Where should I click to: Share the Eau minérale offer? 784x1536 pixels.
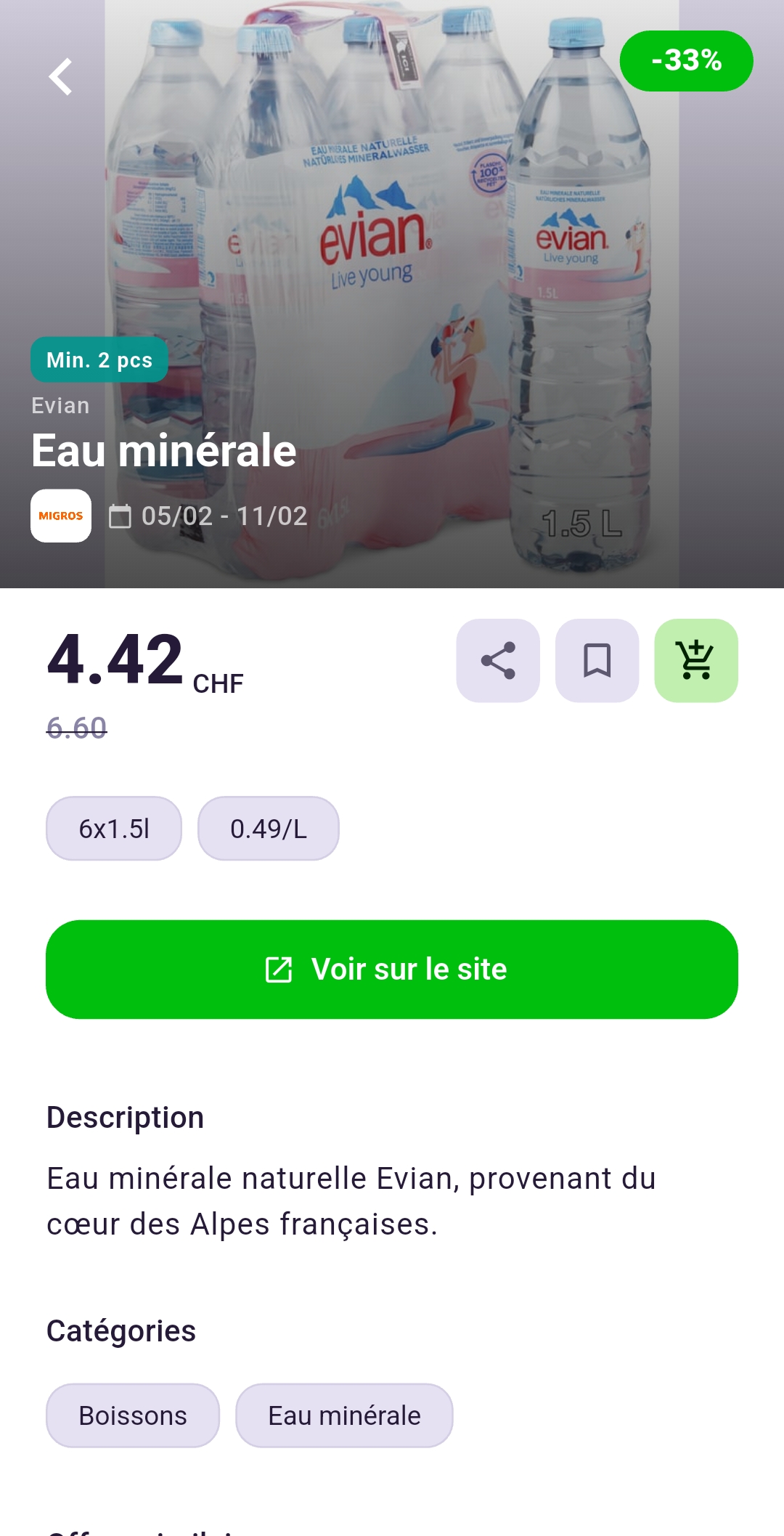(x=498, y=661)
